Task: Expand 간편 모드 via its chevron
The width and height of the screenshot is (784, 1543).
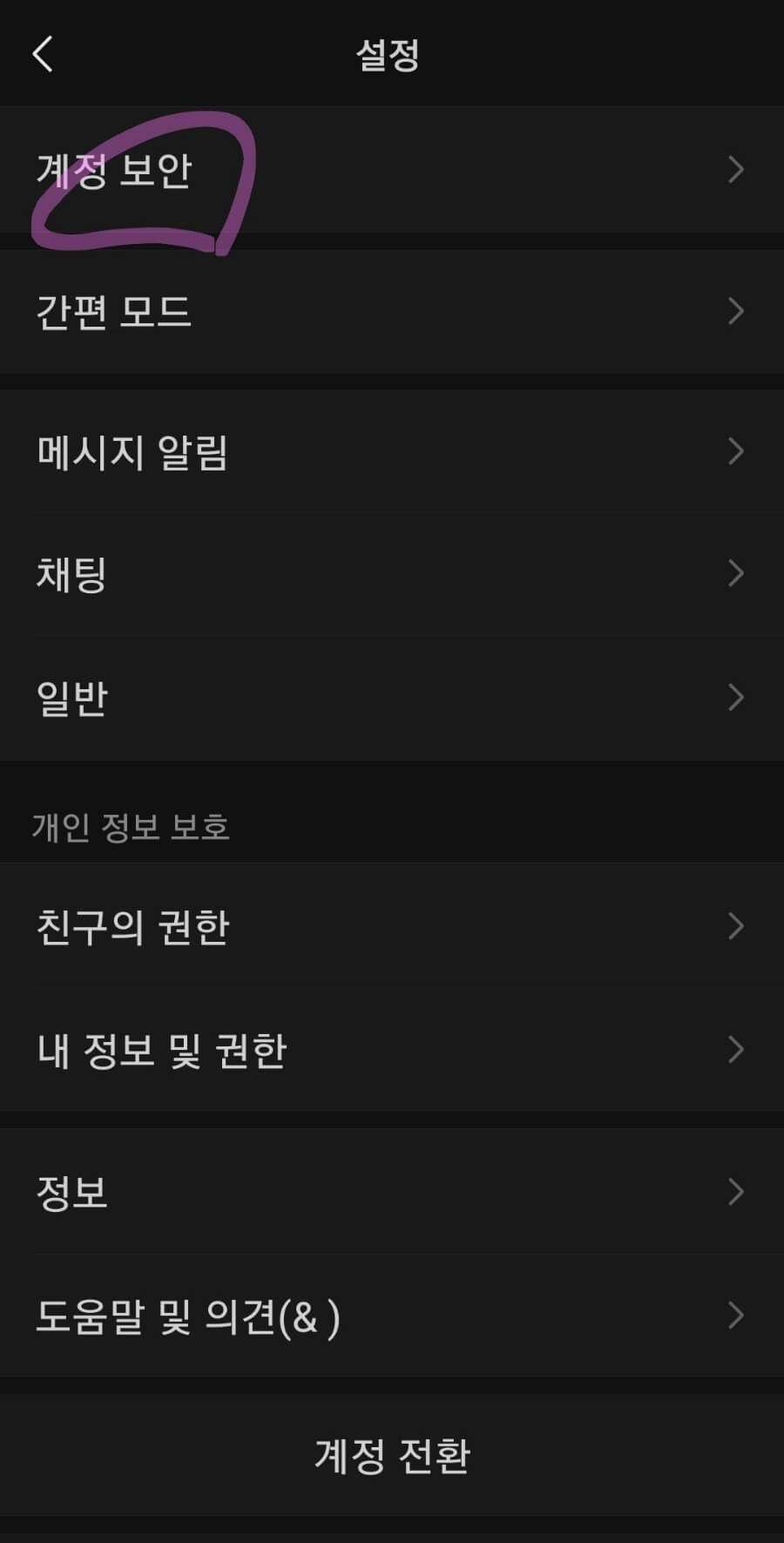Action: coord(734,310)
